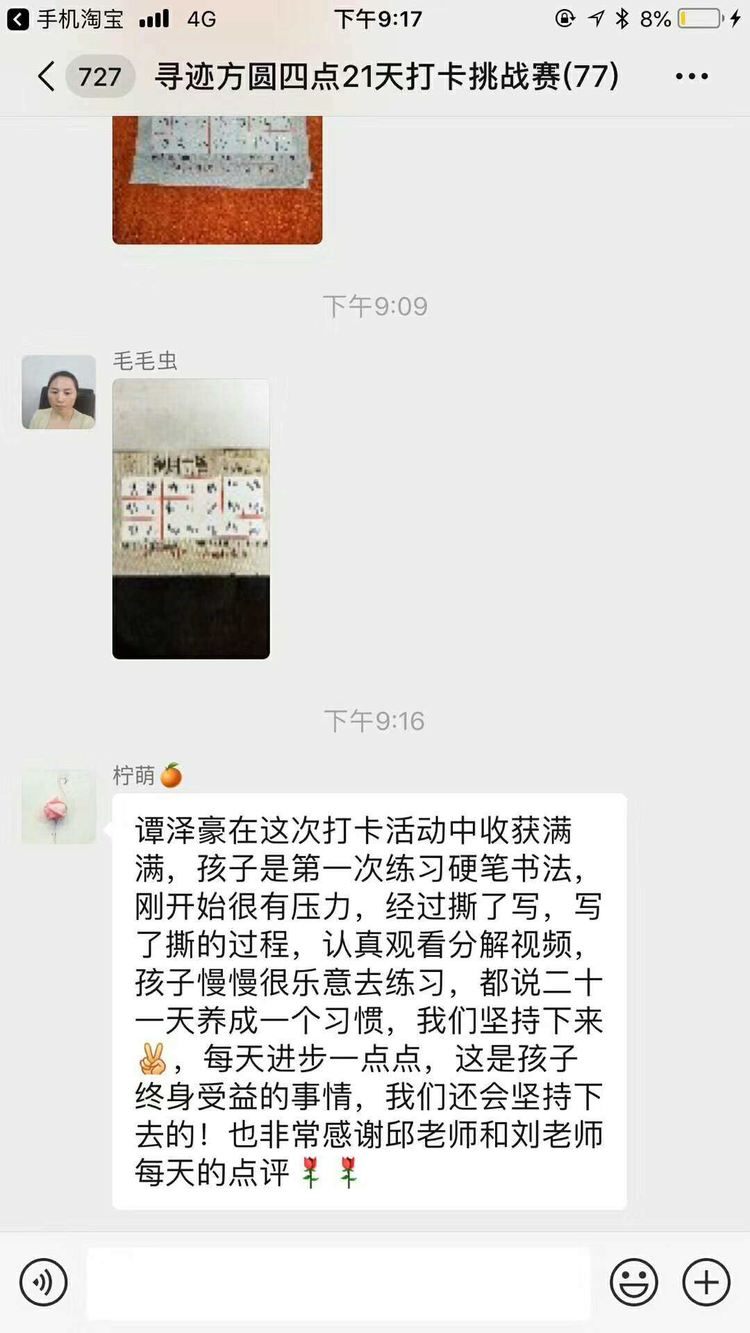View the orange photo at top
750x1333 pixels.
[217, 180]
